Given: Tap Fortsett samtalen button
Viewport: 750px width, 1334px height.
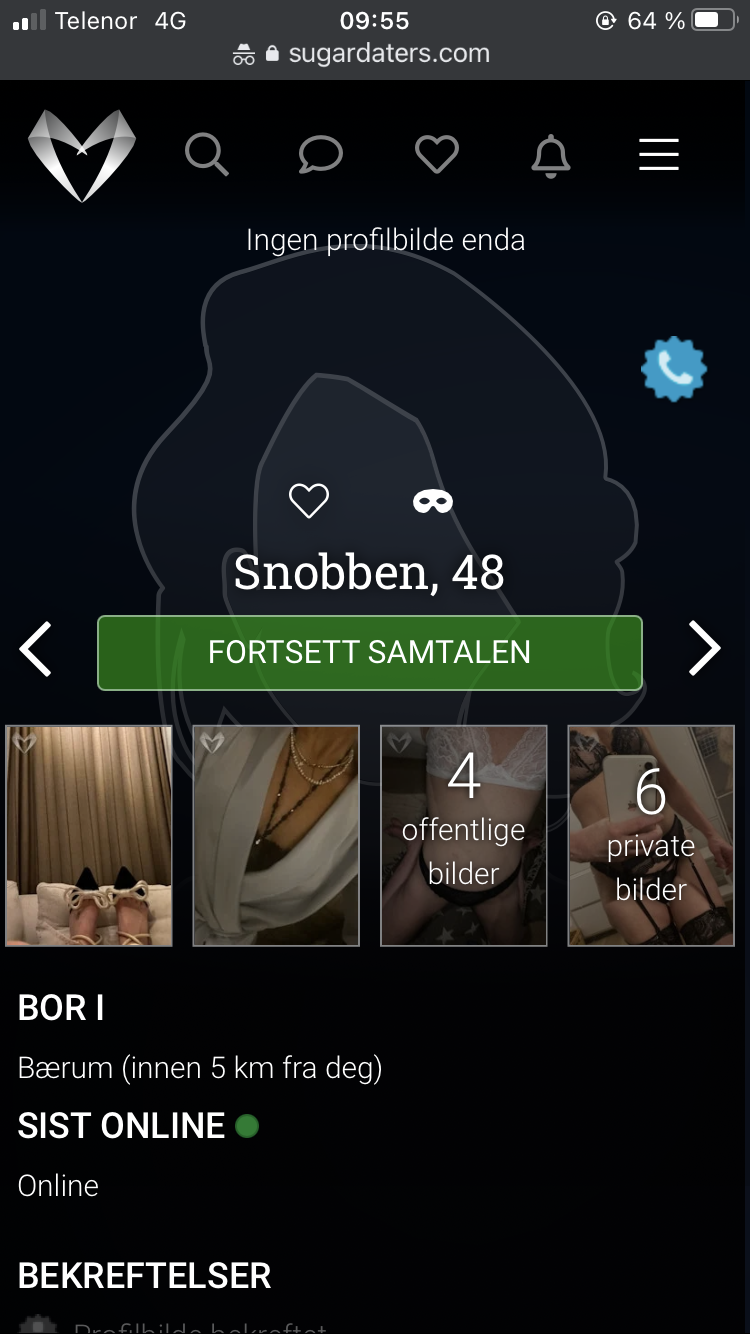Looking at the screenshot, I should click(370, 652).
